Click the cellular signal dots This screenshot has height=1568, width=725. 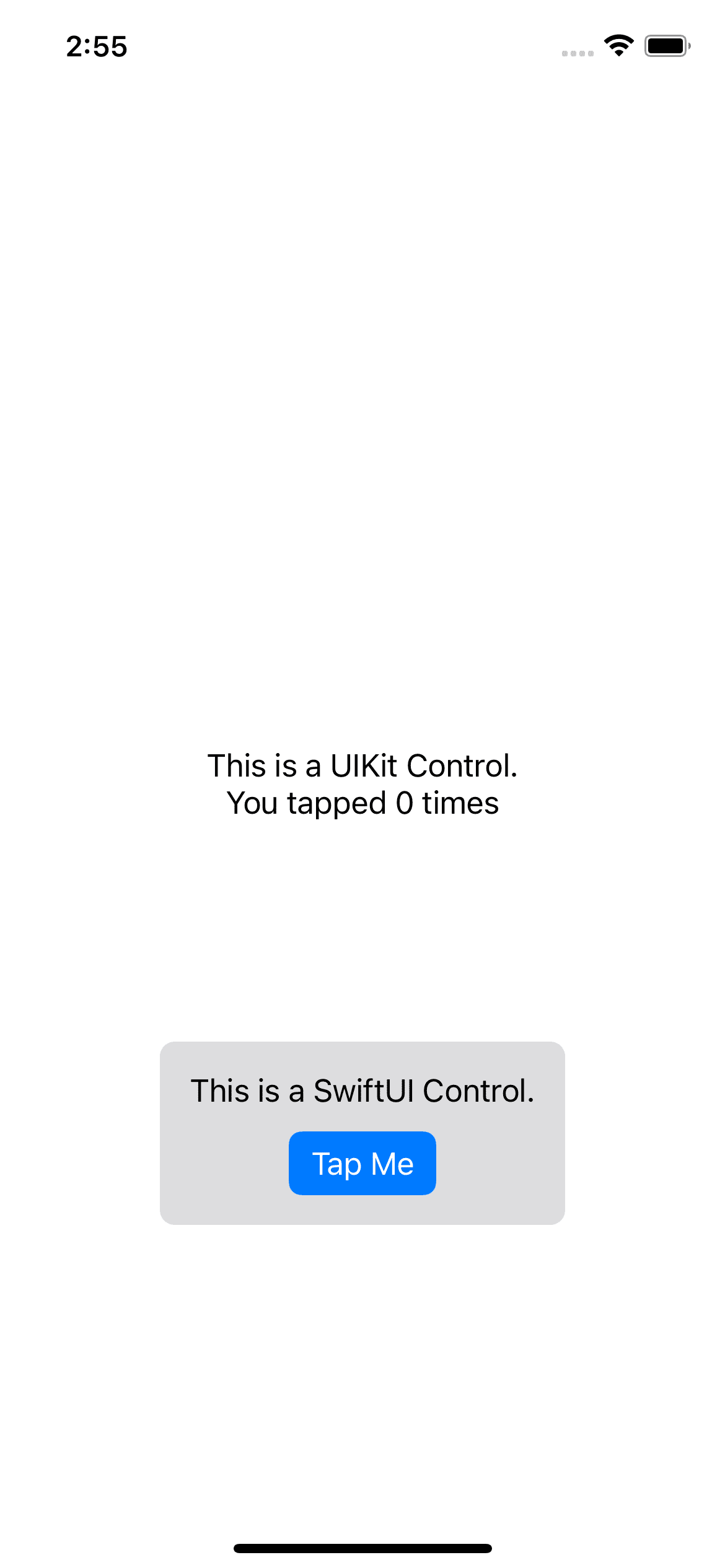click(578, 53)
